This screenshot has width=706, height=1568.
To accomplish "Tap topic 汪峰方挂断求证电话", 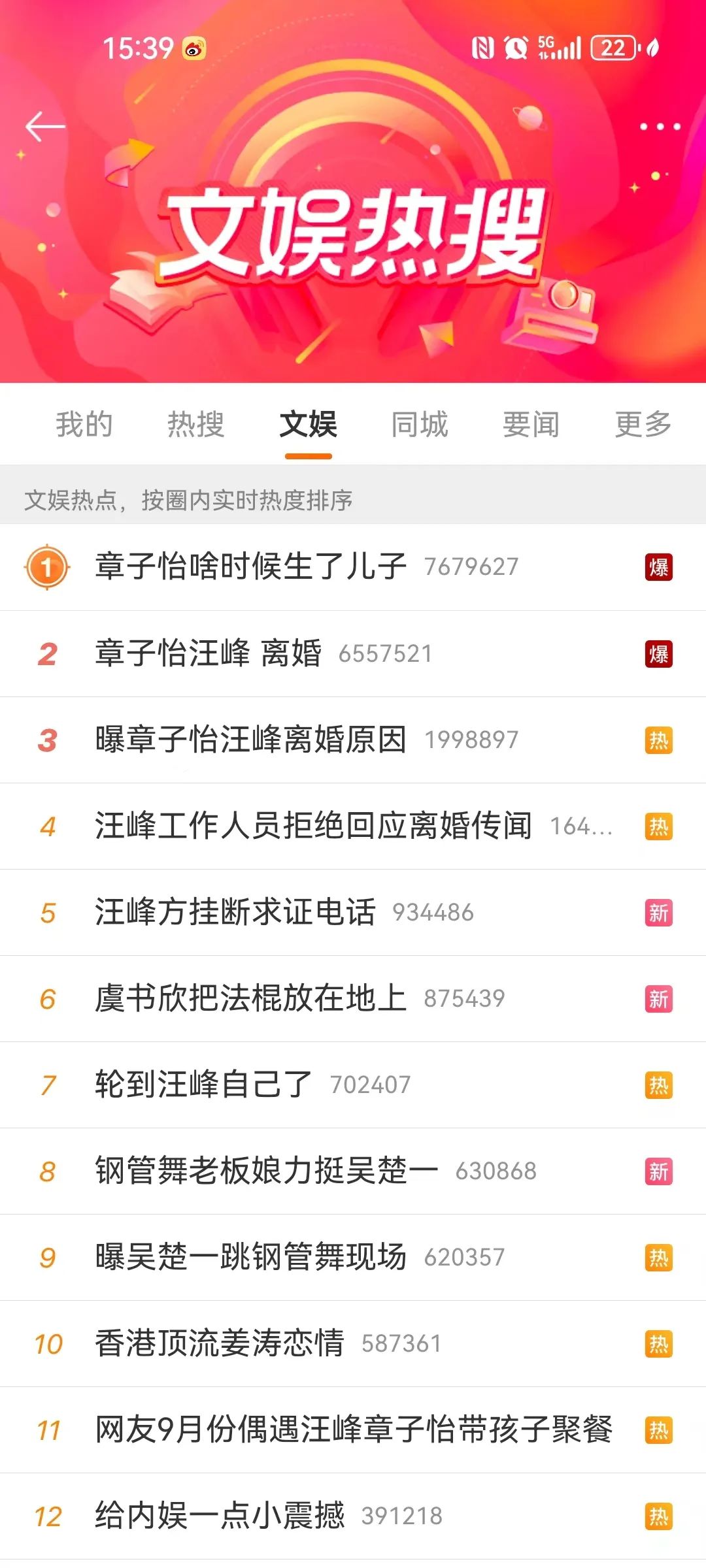I will pos(235,912).
